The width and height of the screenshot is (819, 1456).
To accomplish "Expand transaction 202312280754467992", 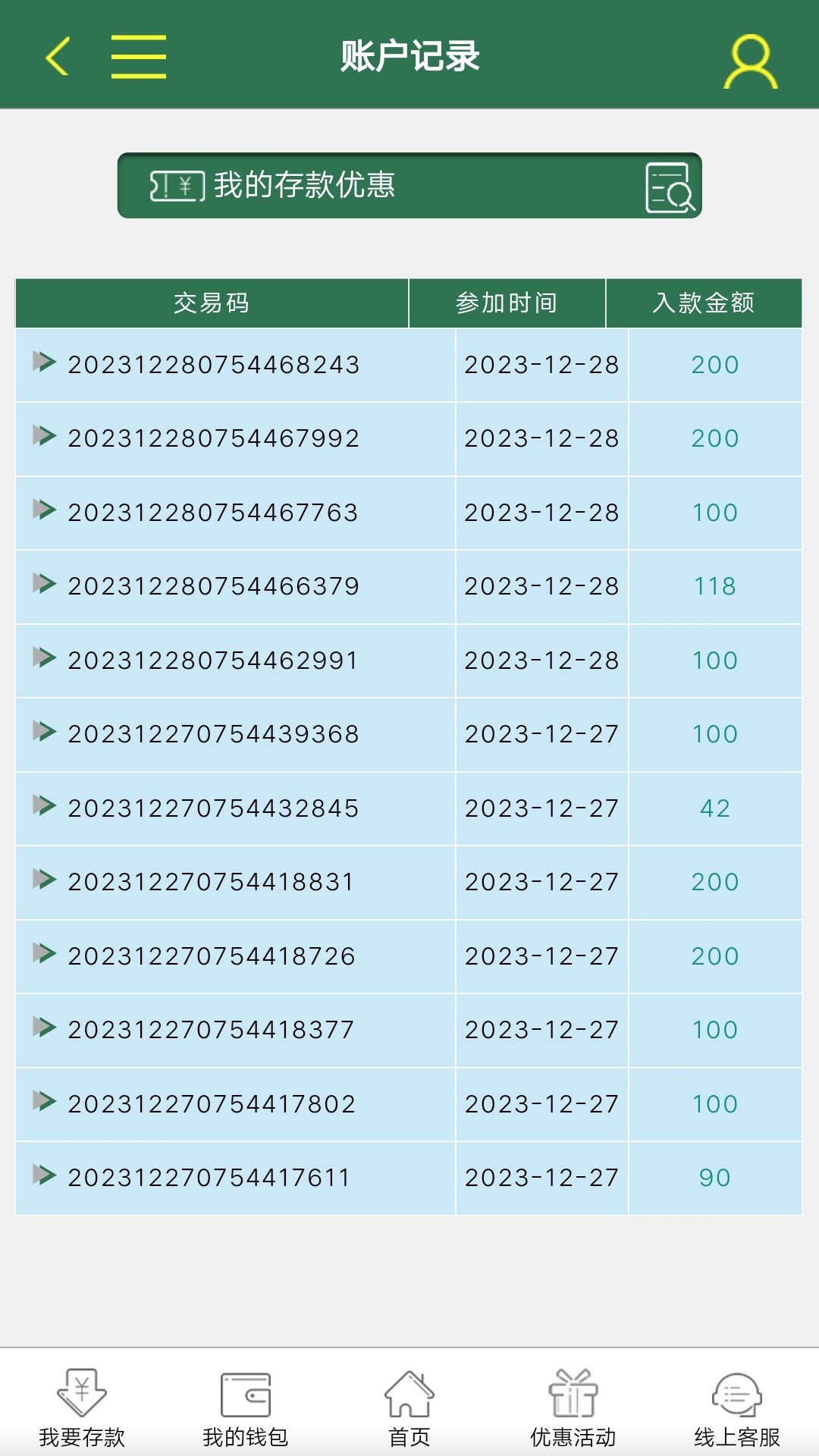I will tap(45, 436).
